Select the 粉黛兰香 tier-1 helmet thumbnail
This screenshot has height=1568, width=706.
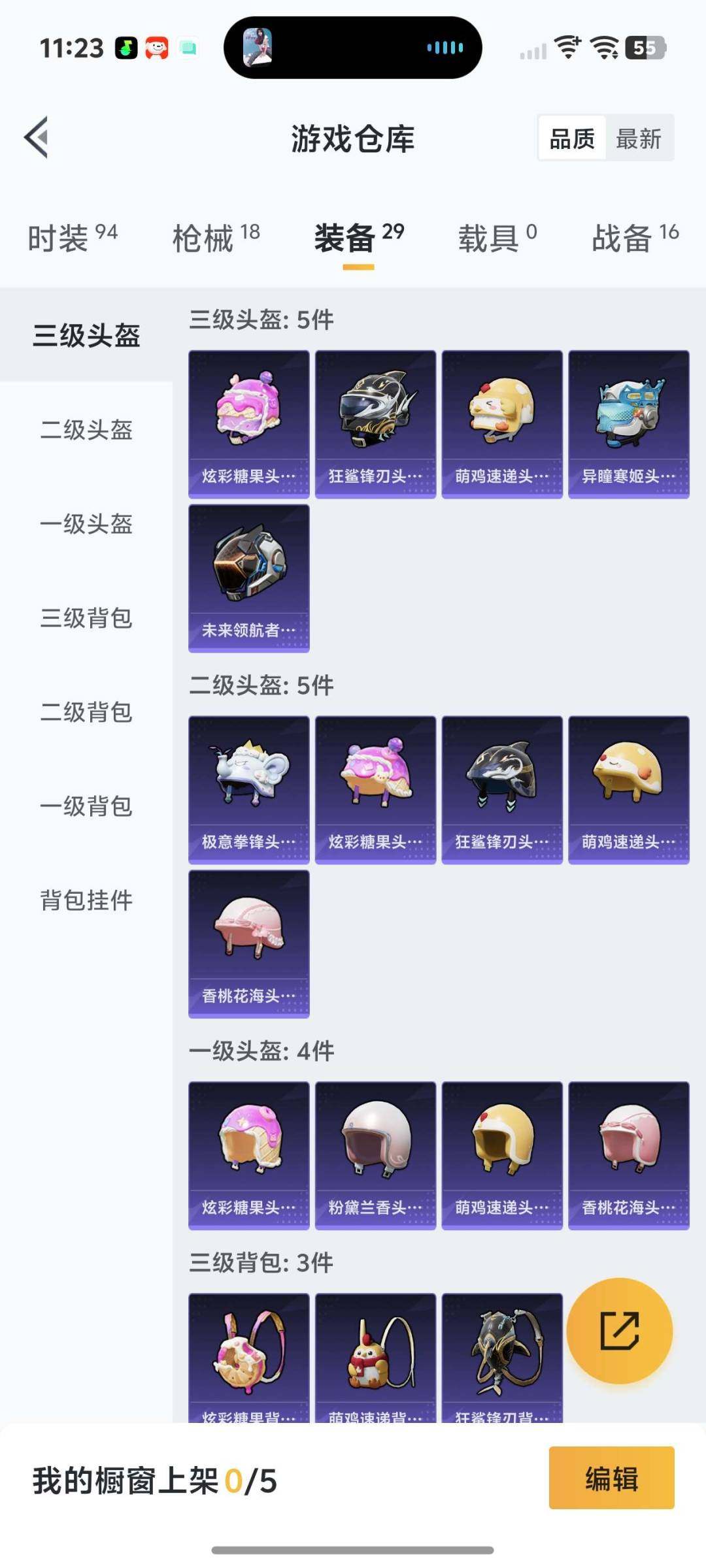pos(375,1156)
